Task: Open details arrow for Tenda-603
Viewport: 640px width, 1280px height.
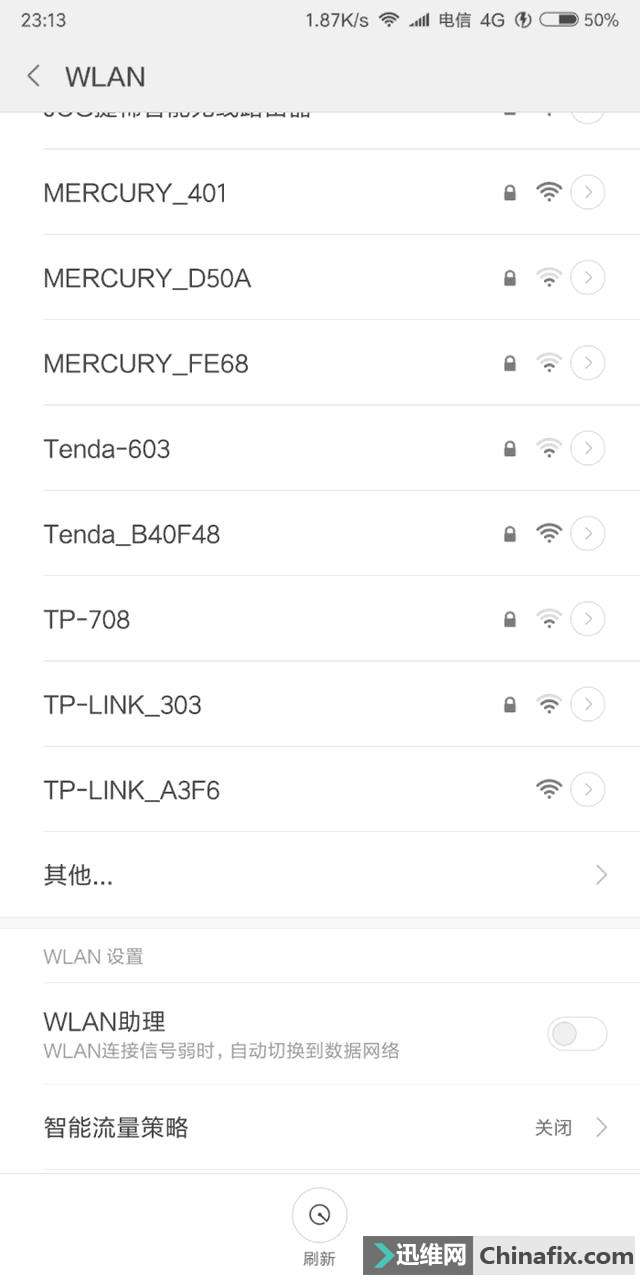Action: click(588, 449)
